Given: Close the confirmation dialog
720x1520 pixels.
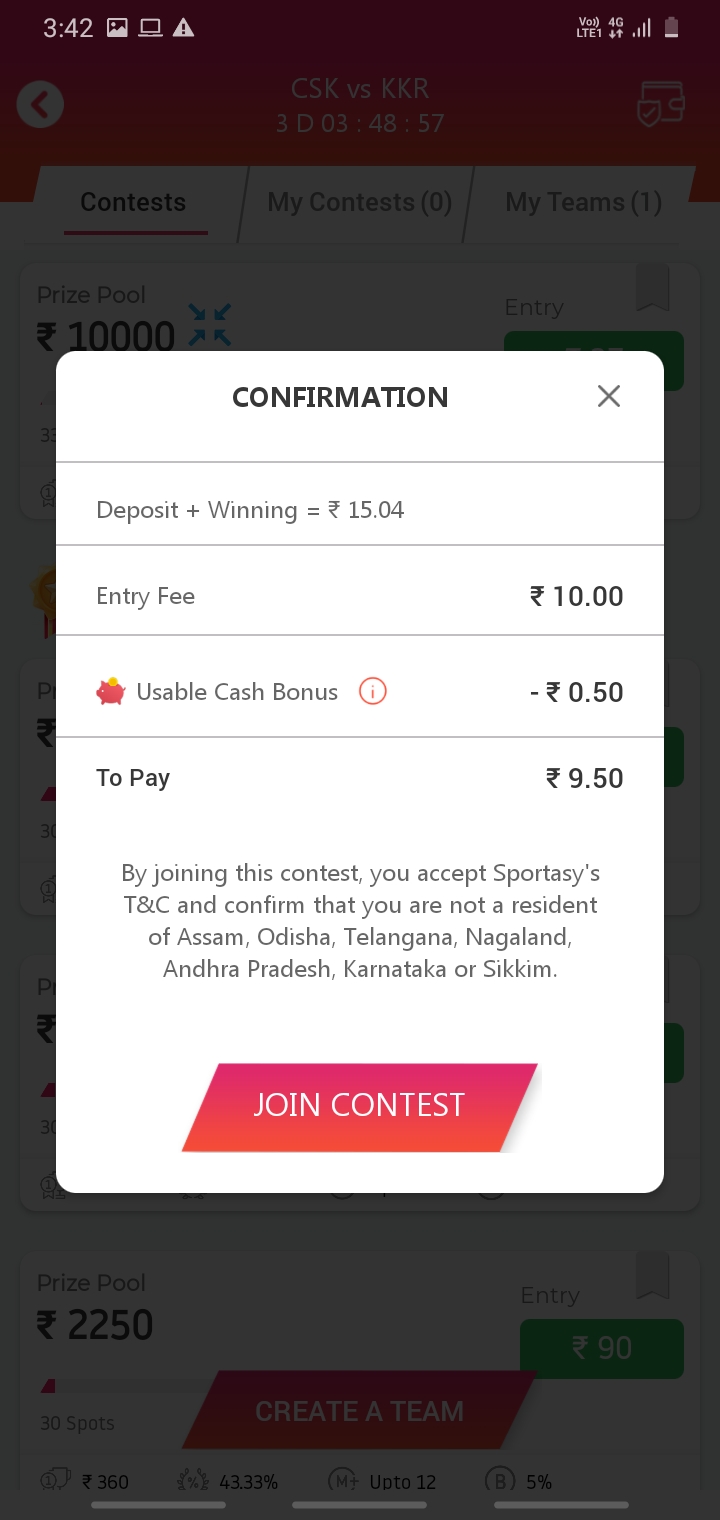Looking at the screenshot, I should tap(608, 397).
